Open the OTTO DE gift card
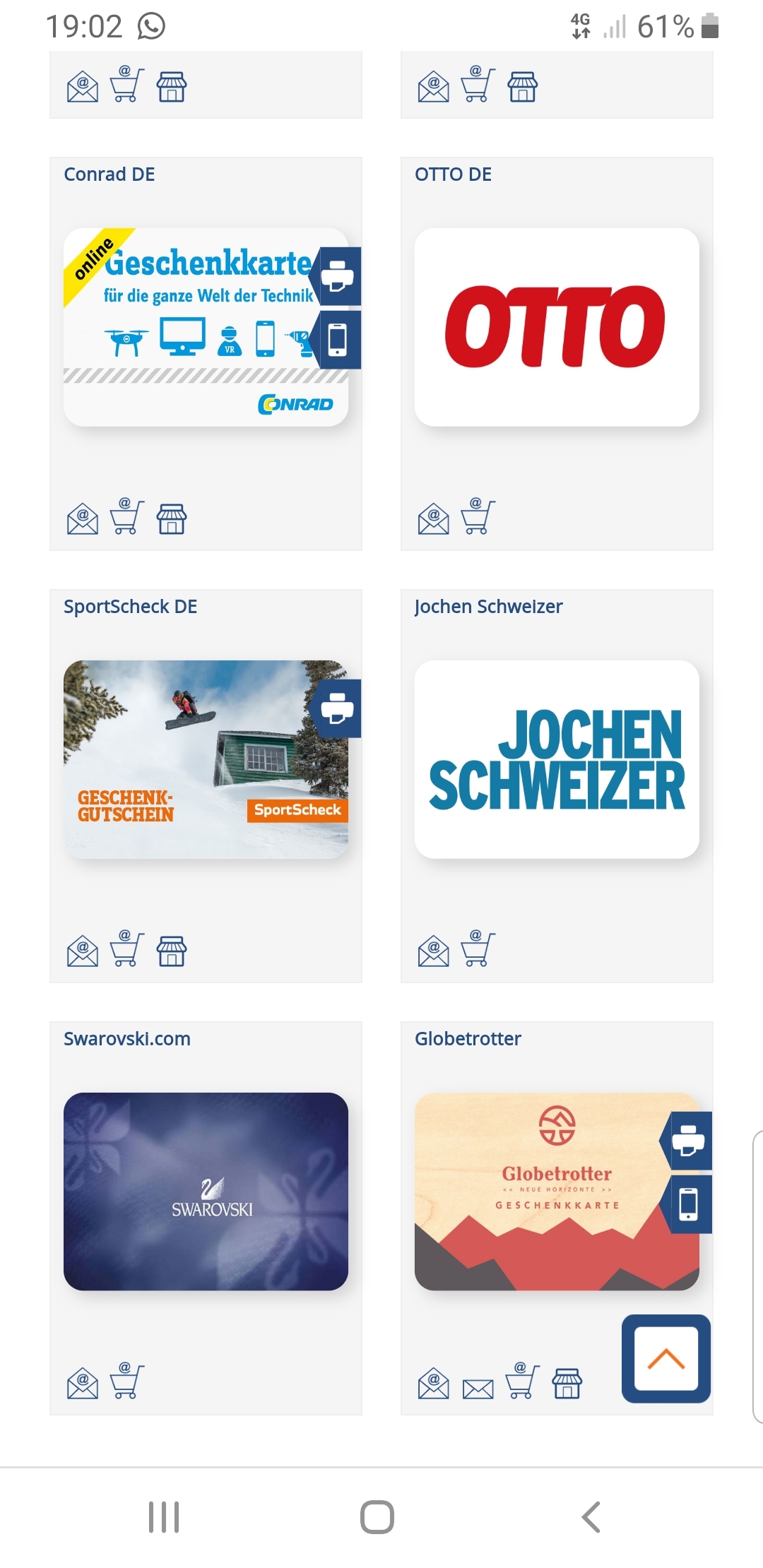The width and height of the screenshot is (763, 1568). point(557,327)
